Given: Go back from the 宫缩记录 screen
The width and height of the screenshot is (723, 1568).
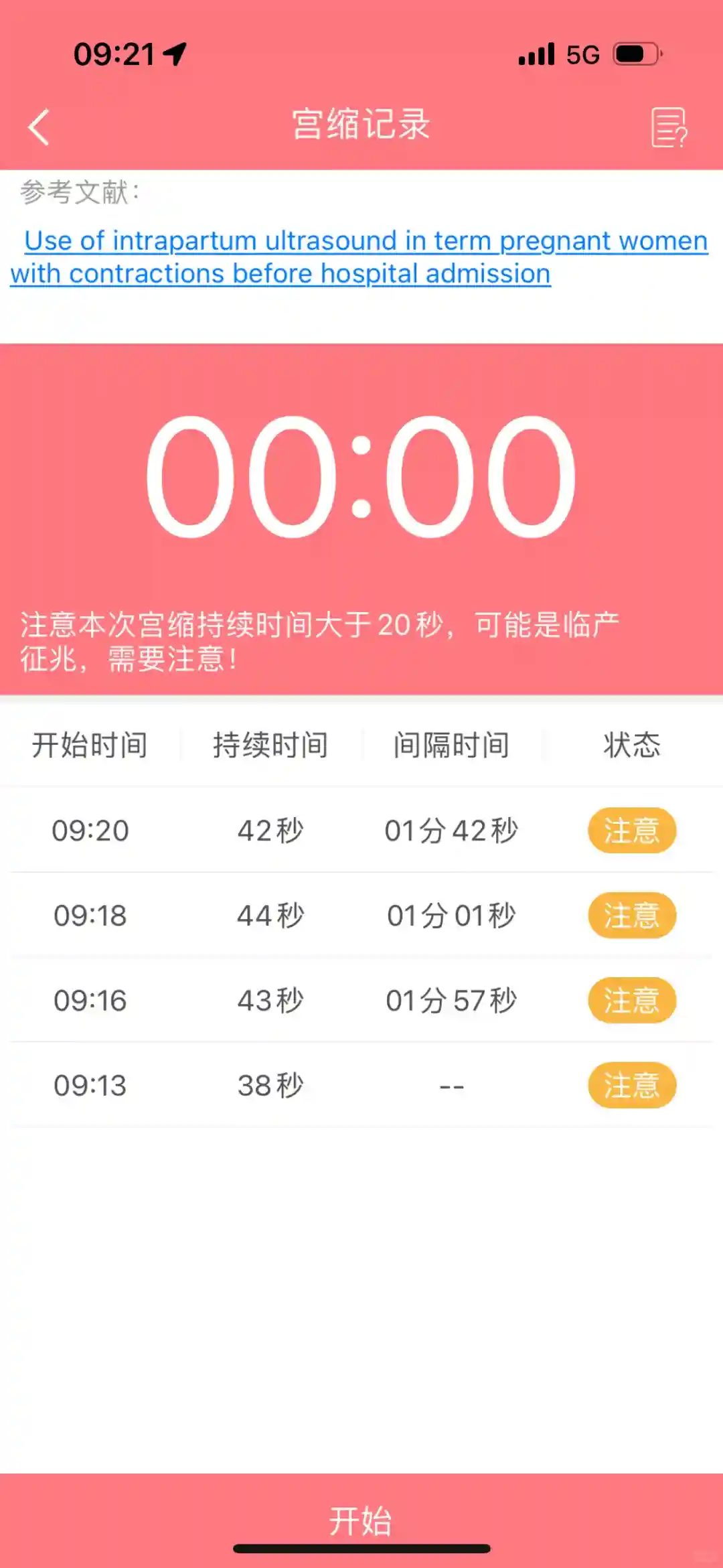Looking at the screenshot, I should (39, 127).
